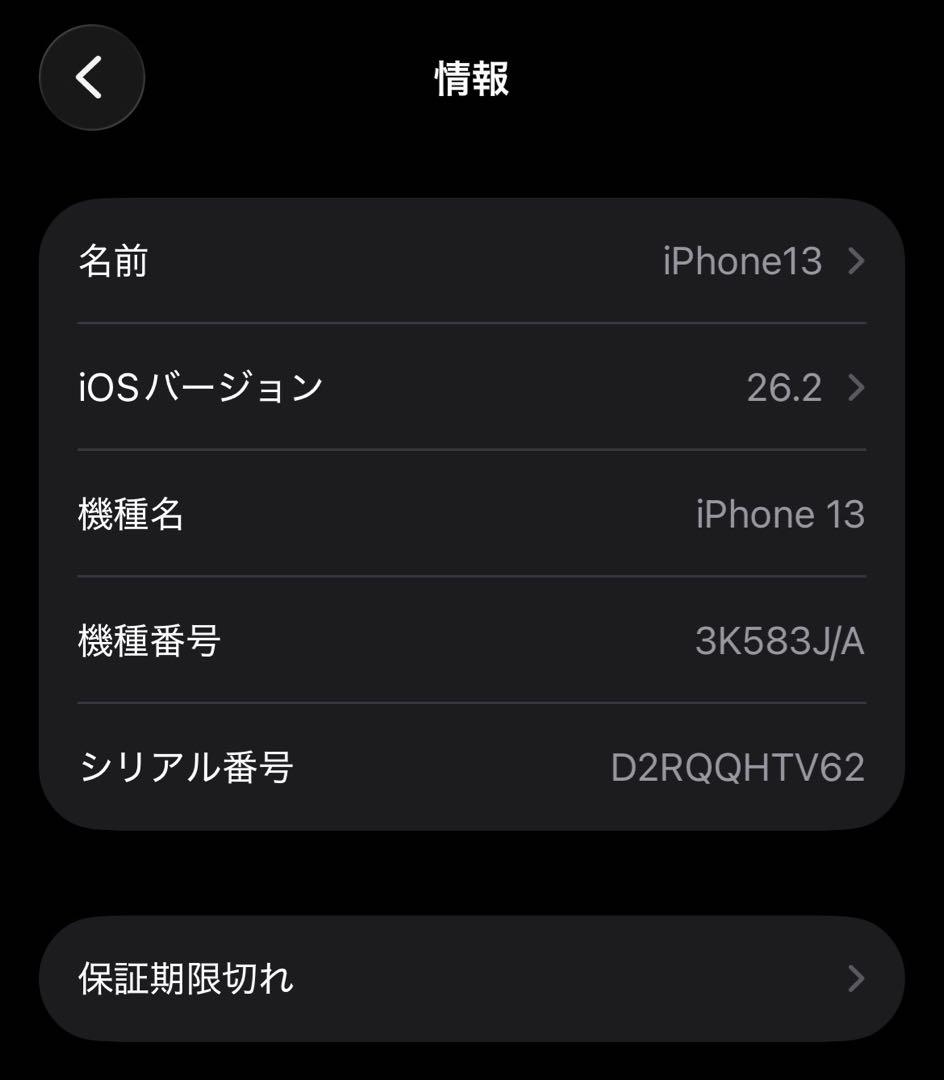Select the シリアル番号 row
Image resolution: width=944 pixels, height=1080 pixels.
(470, 767)
